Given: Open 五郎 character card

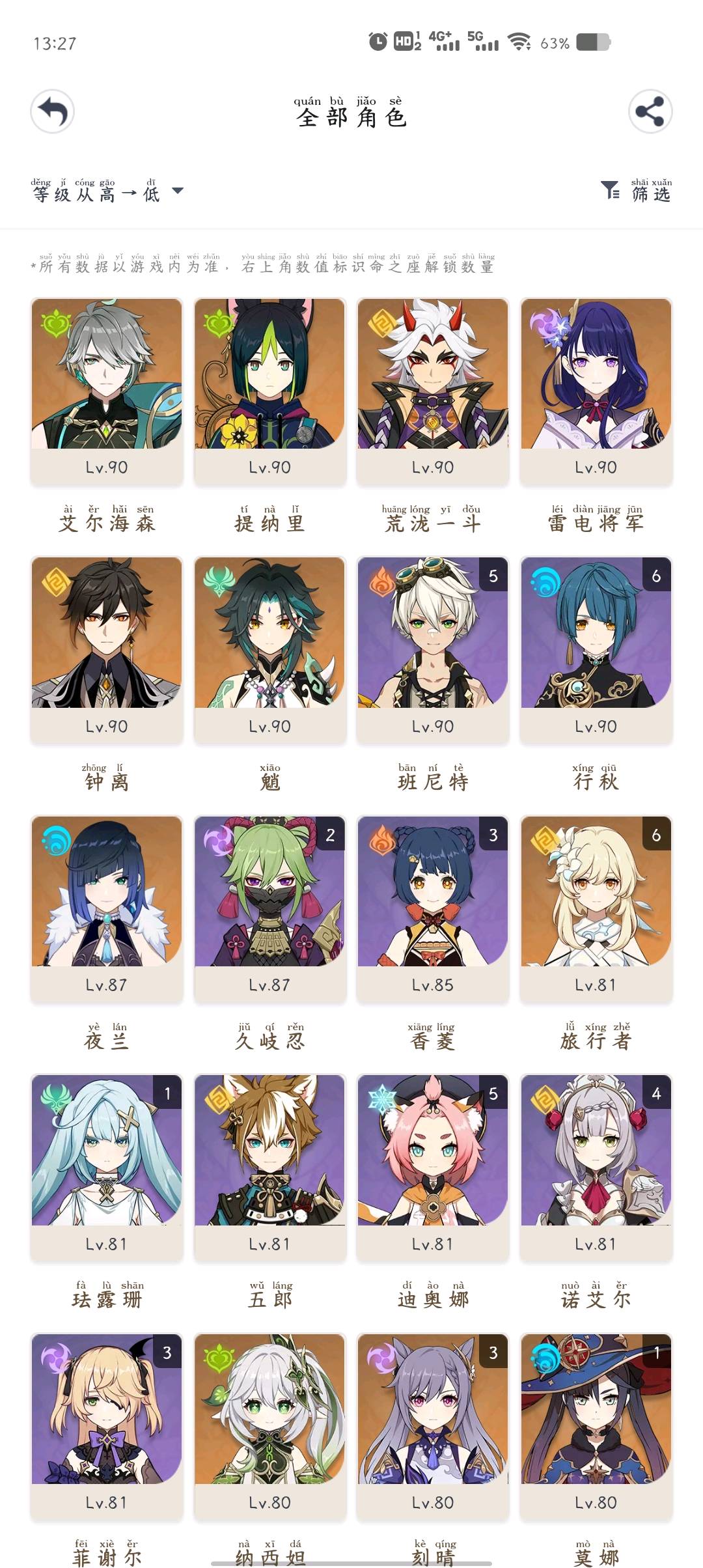Looking at the screenshot, I should tap(269, 1167).
